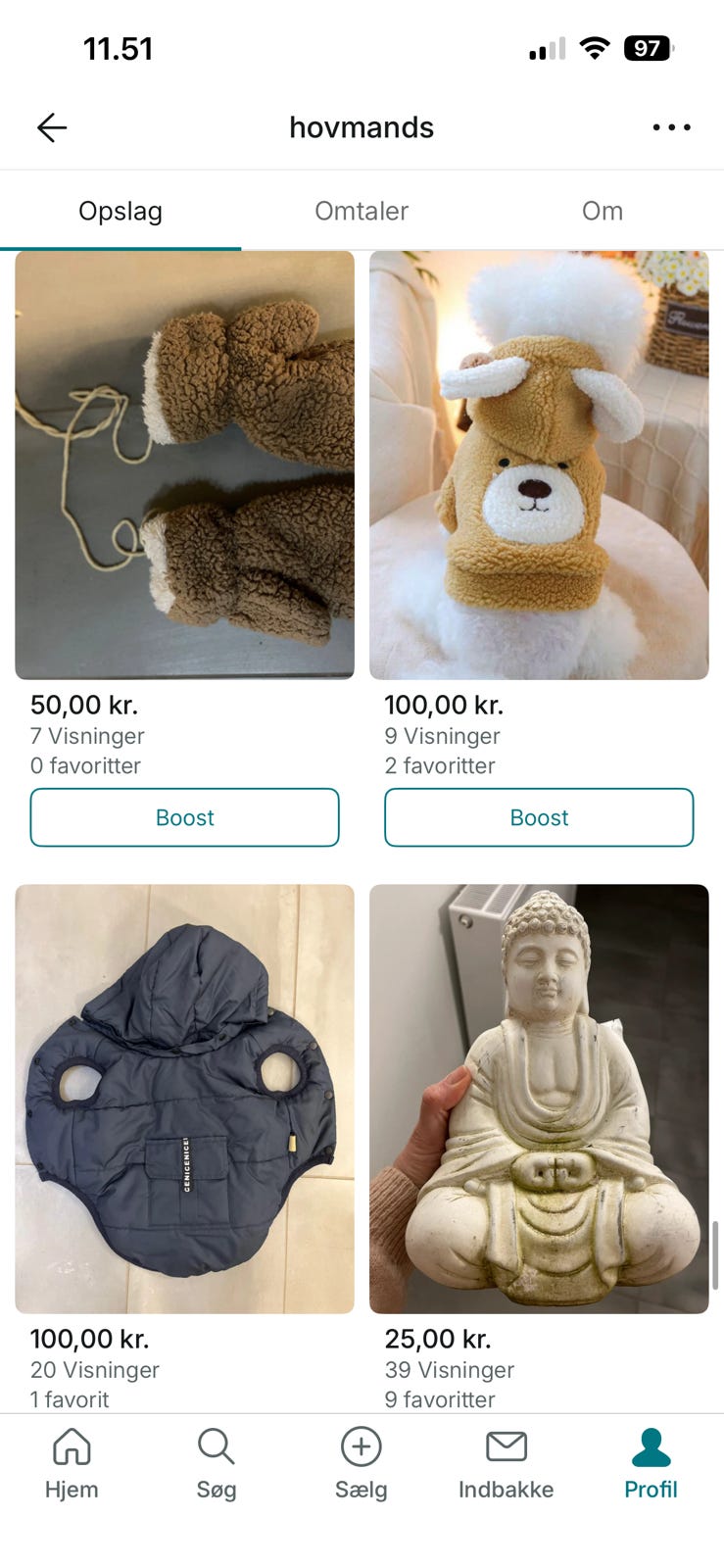Switch to the Omtaler tab
This screenshot has height=1568, width=724.
[361, 211]
